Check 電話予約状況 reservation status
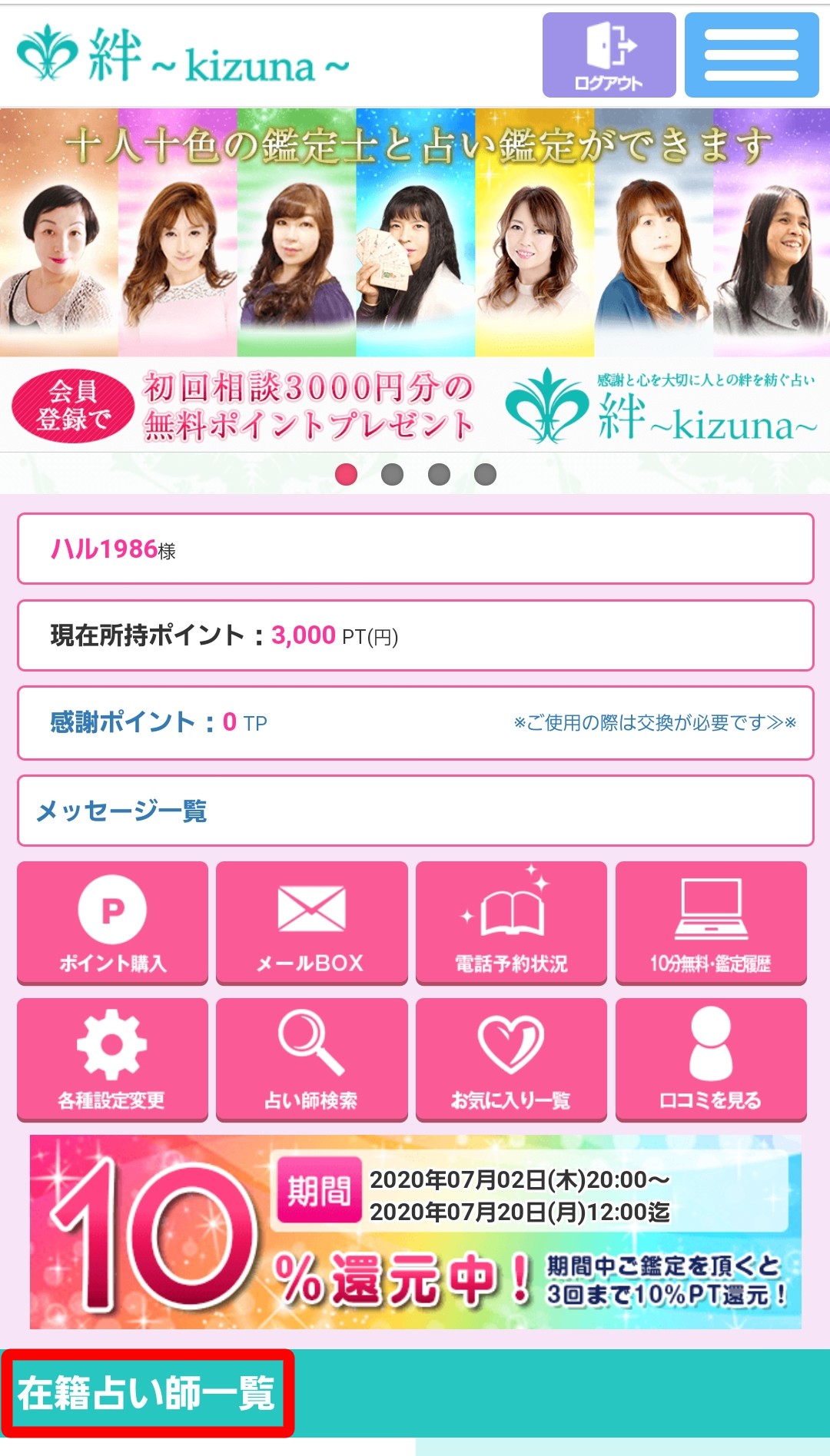The width and height of the screenshot is (830, 1456). click(x=511, y=922)
